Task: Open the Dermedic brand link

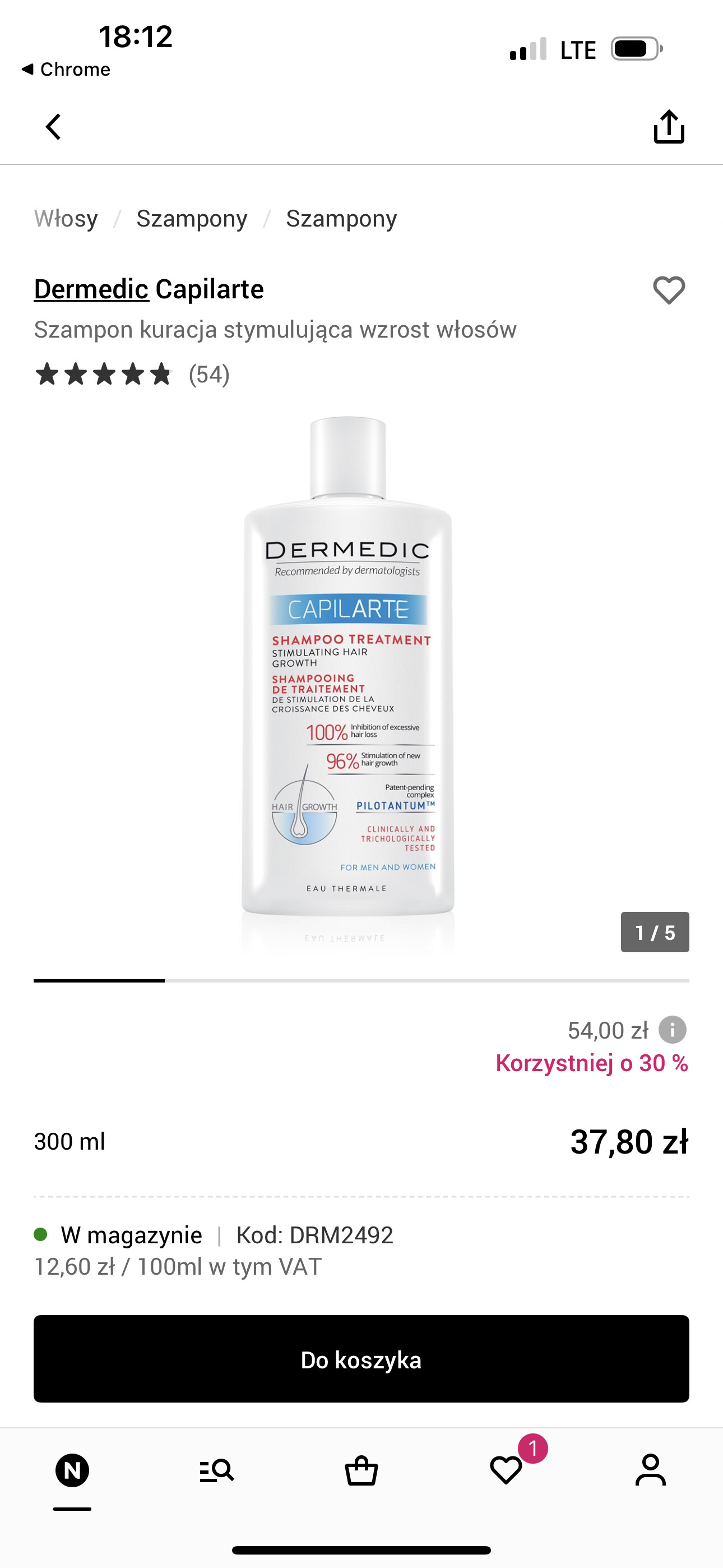Action: 91,289
